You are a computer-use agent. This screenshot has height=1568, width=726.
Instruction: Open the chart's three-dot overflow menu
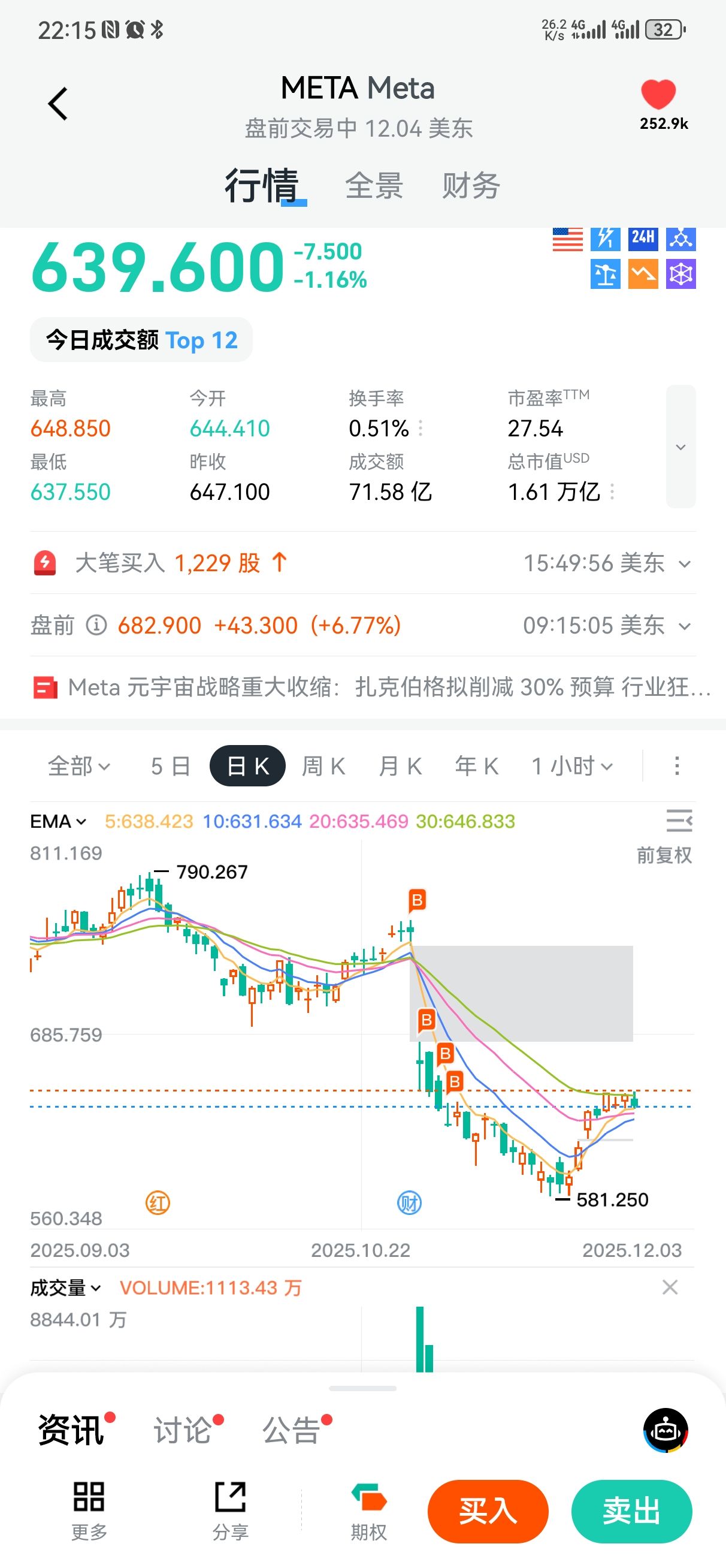click(x=677, y=766)
